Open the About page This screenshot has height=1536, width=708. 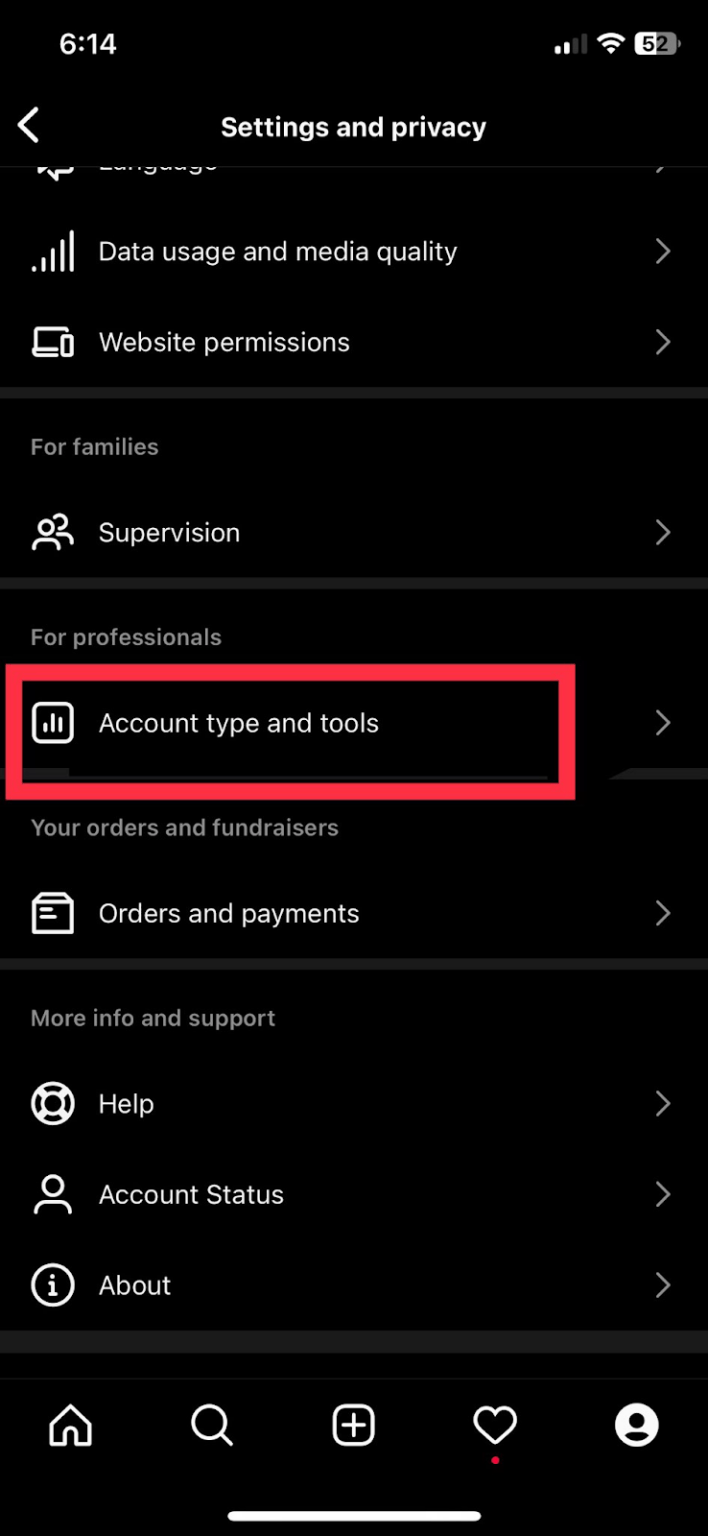[x=354, y=1285]
